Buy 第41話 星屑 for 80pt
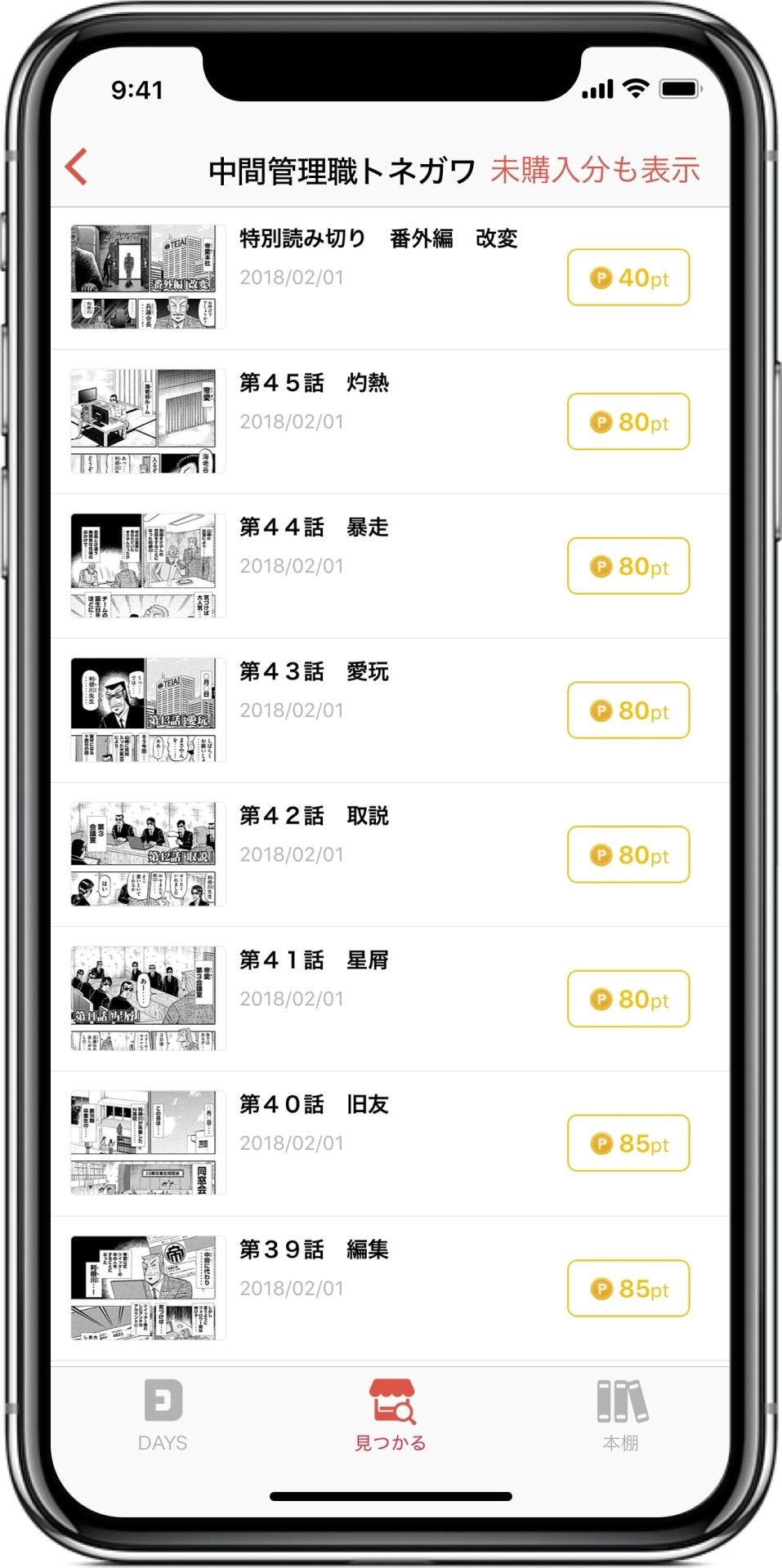This screenshot has width=782, height=1568. [x=628, y=999]
